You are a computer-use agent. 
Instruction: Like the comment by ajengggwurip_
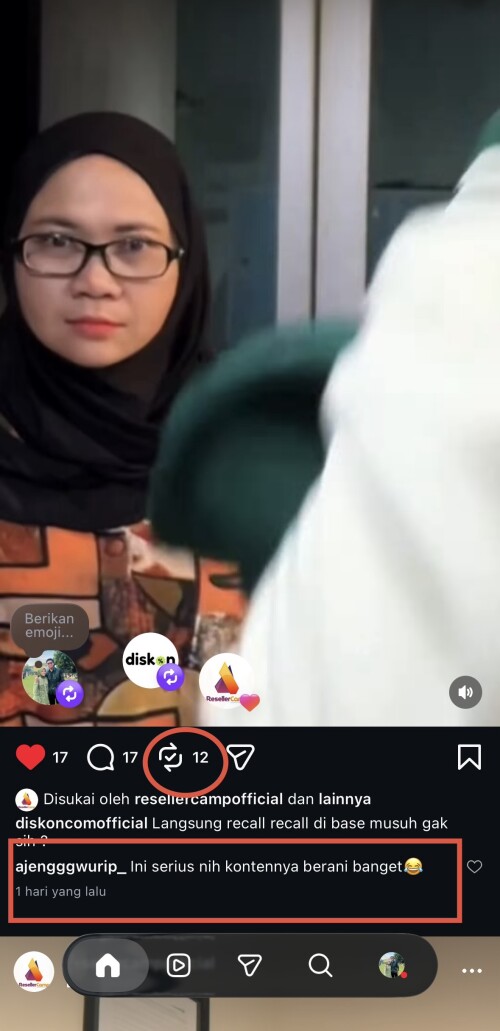[x=474, y=867]
